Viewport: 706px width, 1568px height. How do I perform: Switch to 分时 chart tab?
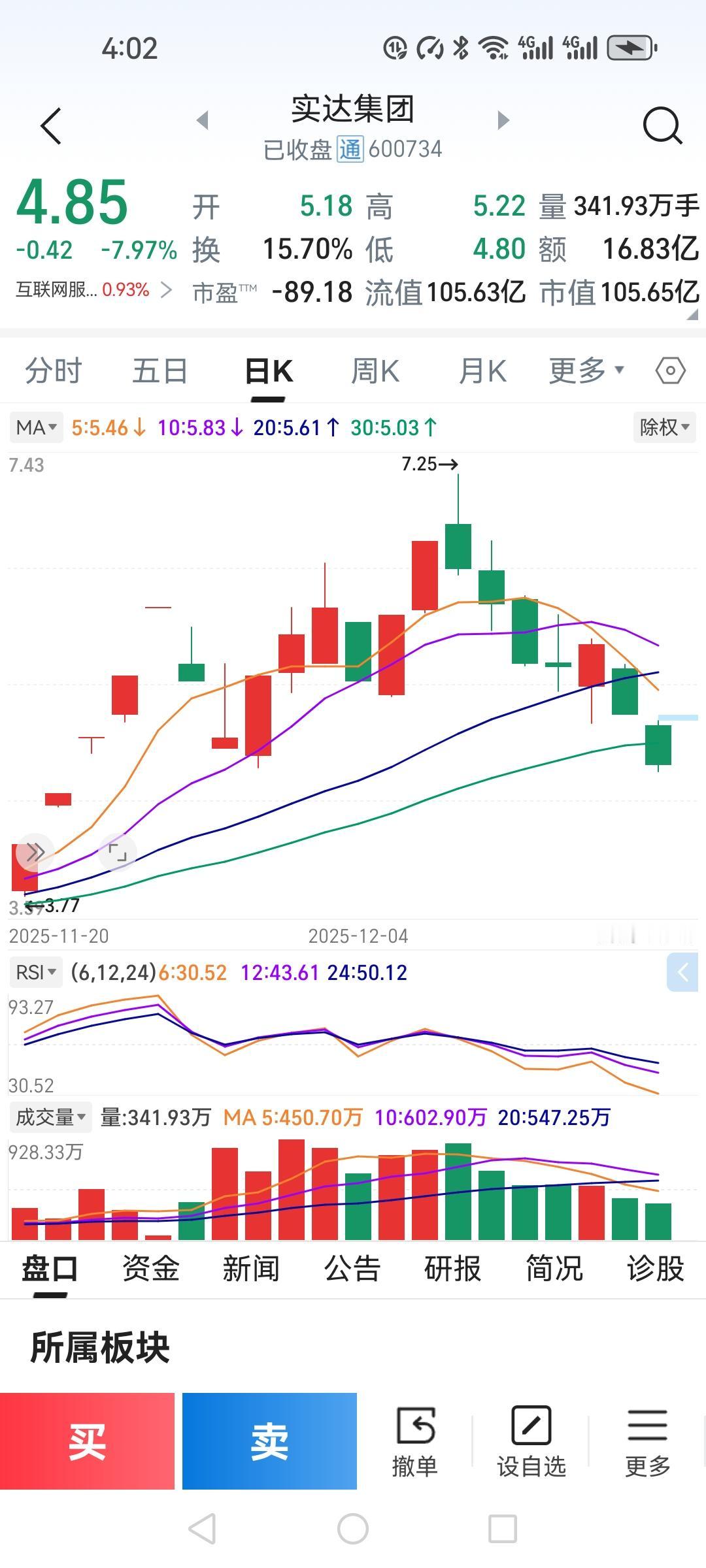point(54,371)
